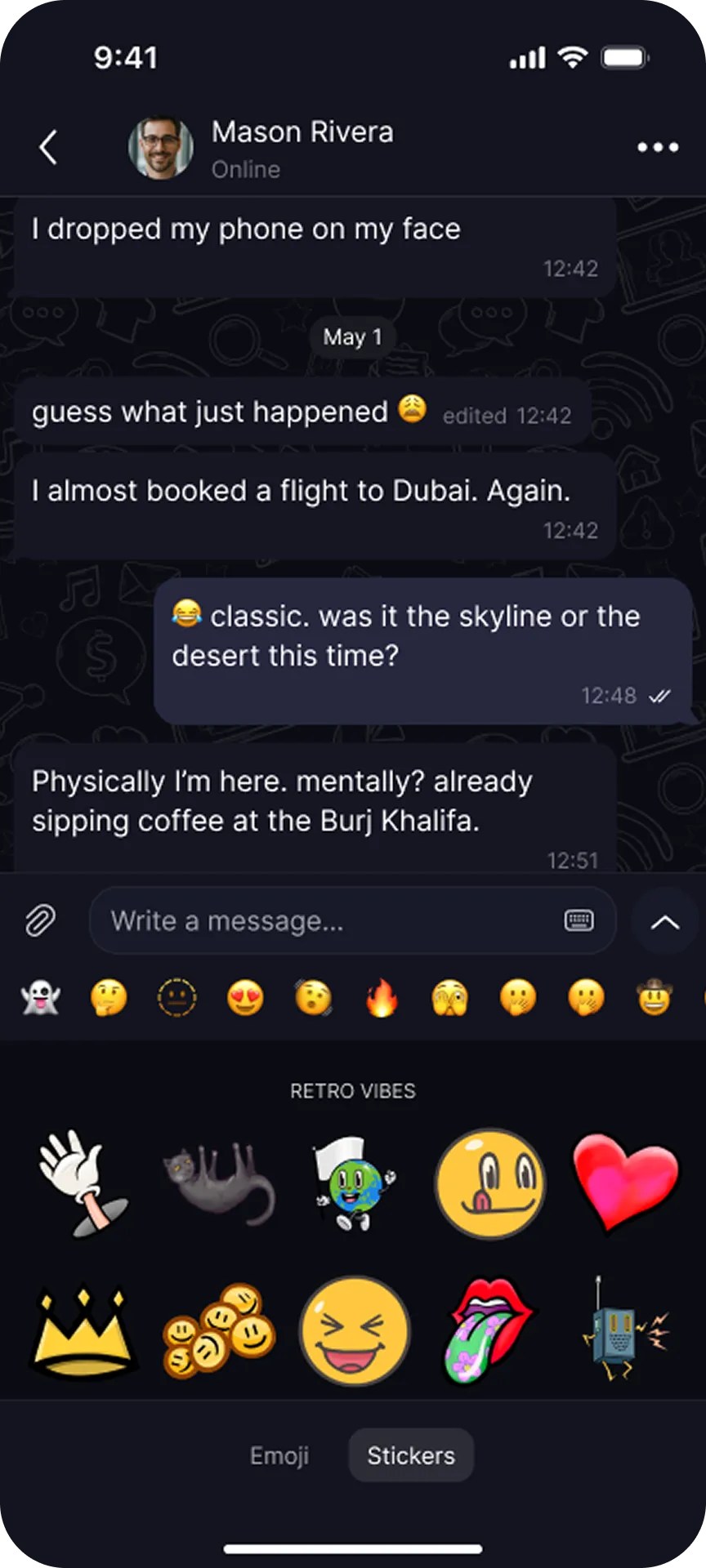This screenshot has width=706, height=1568.
Task: Select the fire emoji from recent emojis
Action: coord(382,997)
